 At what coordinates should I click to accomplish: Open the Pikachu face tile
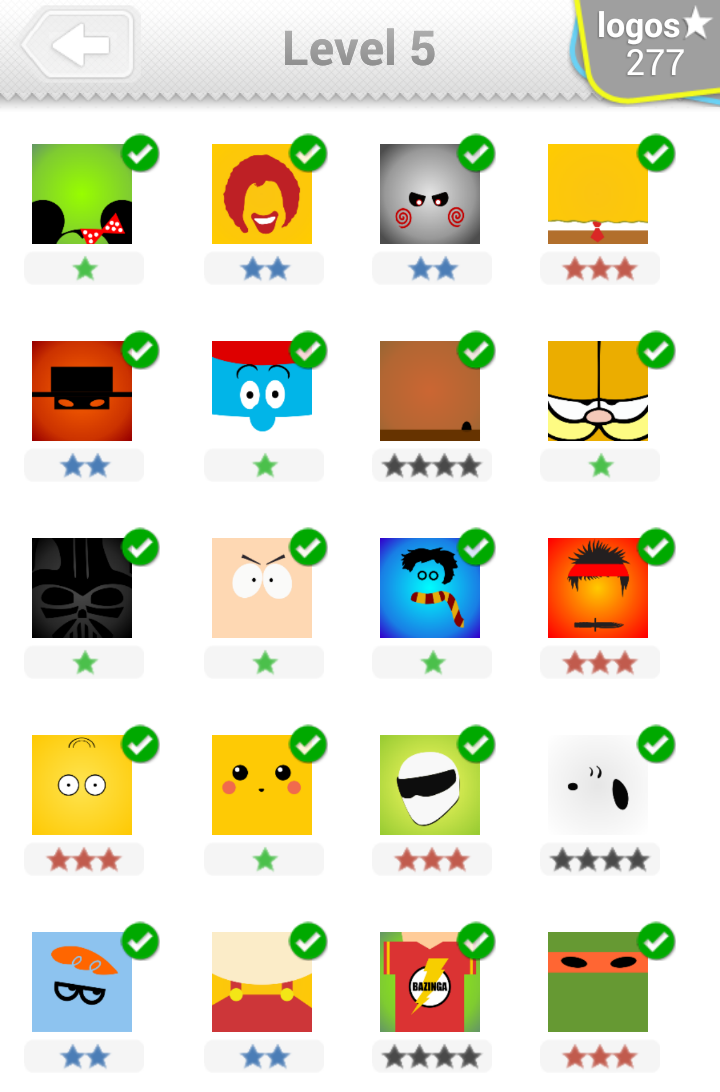[262, 785]
